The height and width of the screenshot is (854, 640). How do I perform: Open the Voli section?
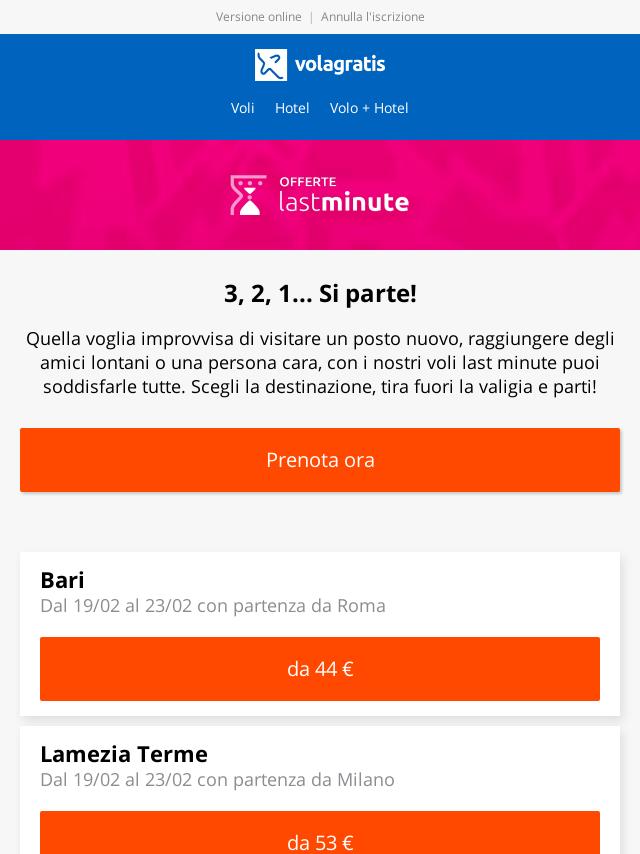click(243, 108)
